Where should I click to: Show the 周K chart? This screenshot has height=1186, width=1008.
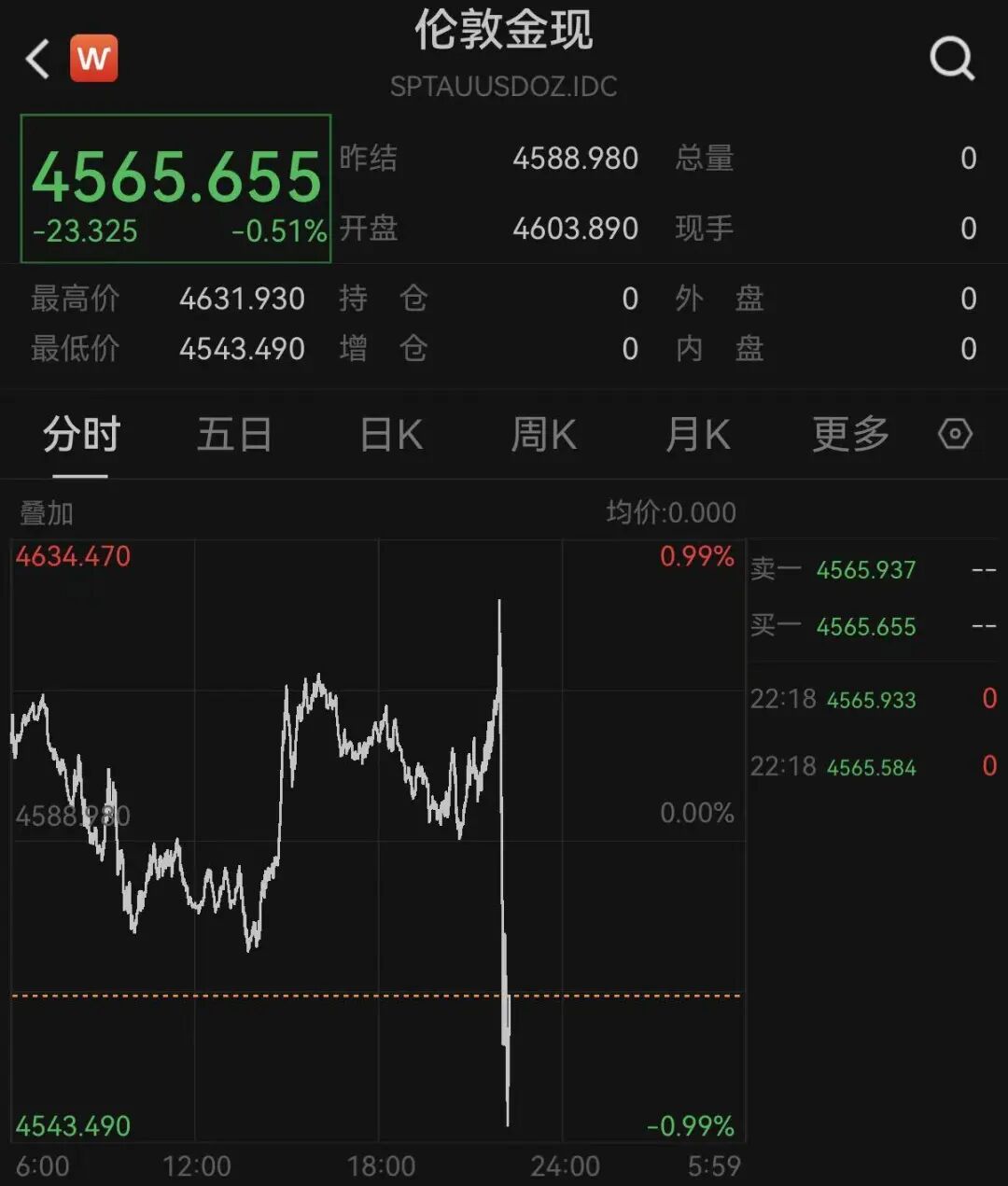[x=544, y=435]
